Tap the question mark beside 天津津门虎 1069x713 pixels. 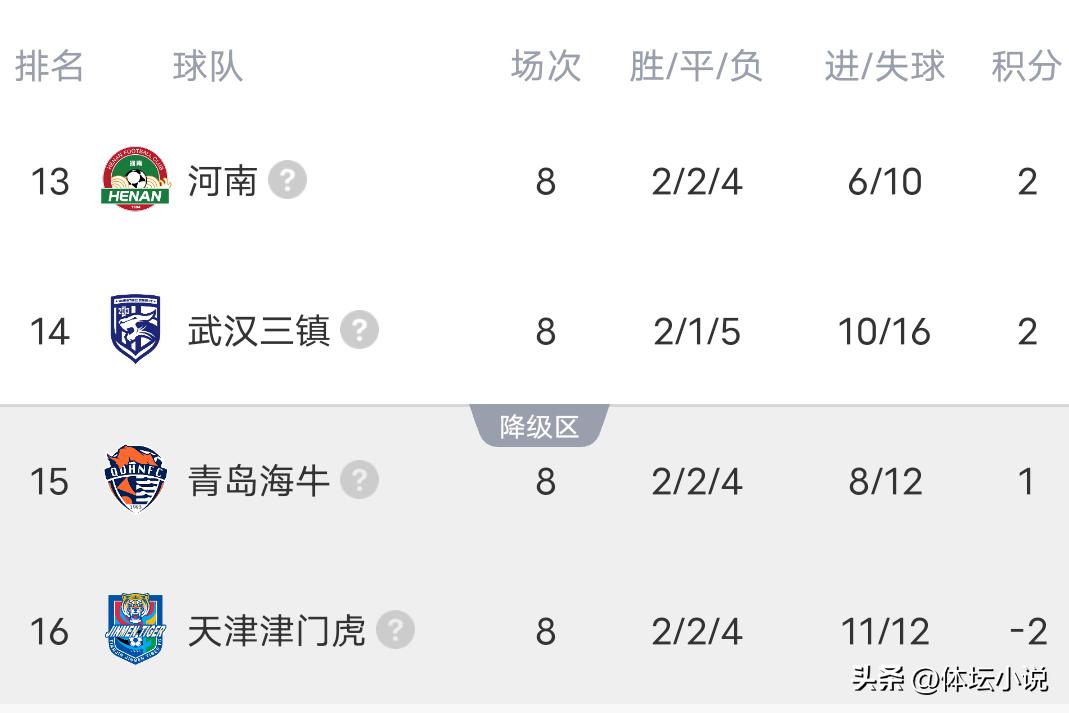(x=395, y=630)
